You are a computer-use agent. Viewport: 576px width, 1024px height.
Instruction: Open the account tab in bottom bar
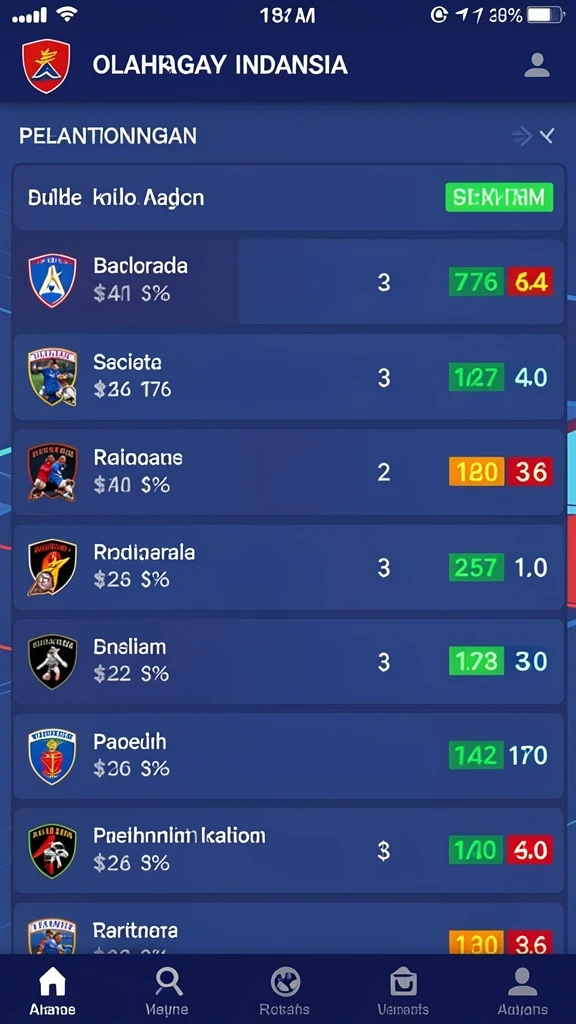tap(522, 991)
